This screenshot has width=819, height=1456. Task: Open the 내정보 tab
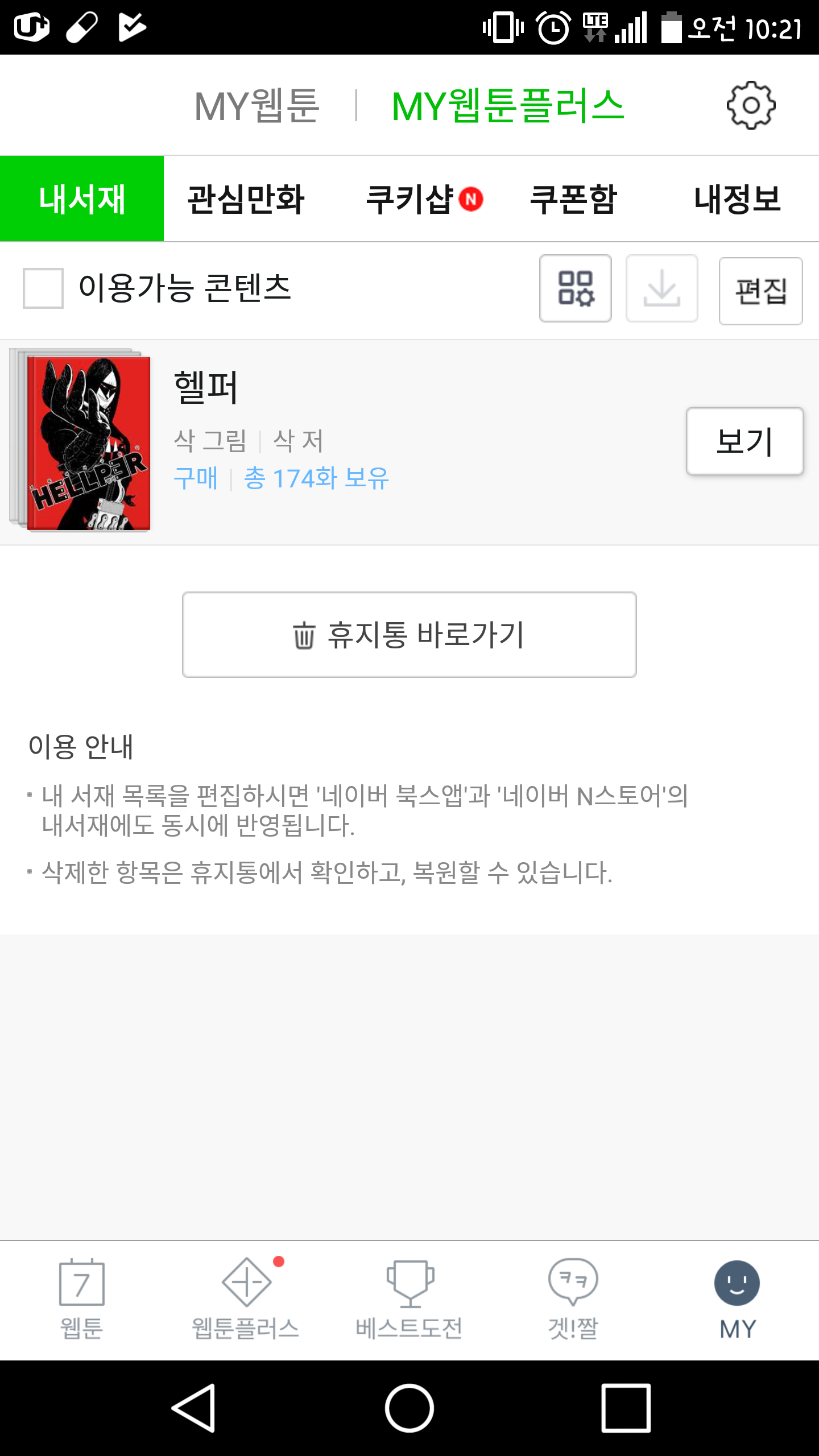coord(737,199)
